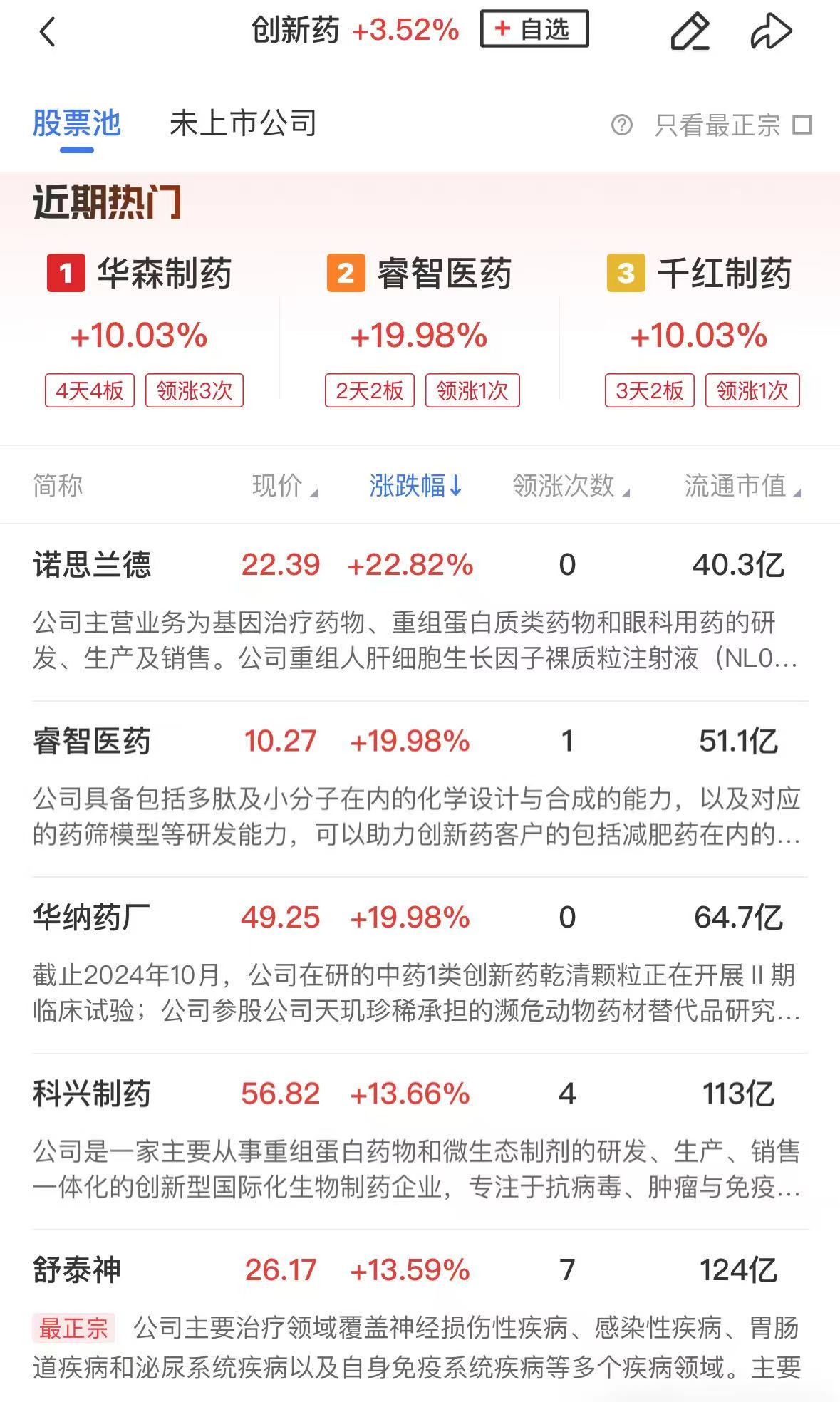Share this 创新药 sector page
Viewport: 840px width, 1402px height.
pos(772,32)
